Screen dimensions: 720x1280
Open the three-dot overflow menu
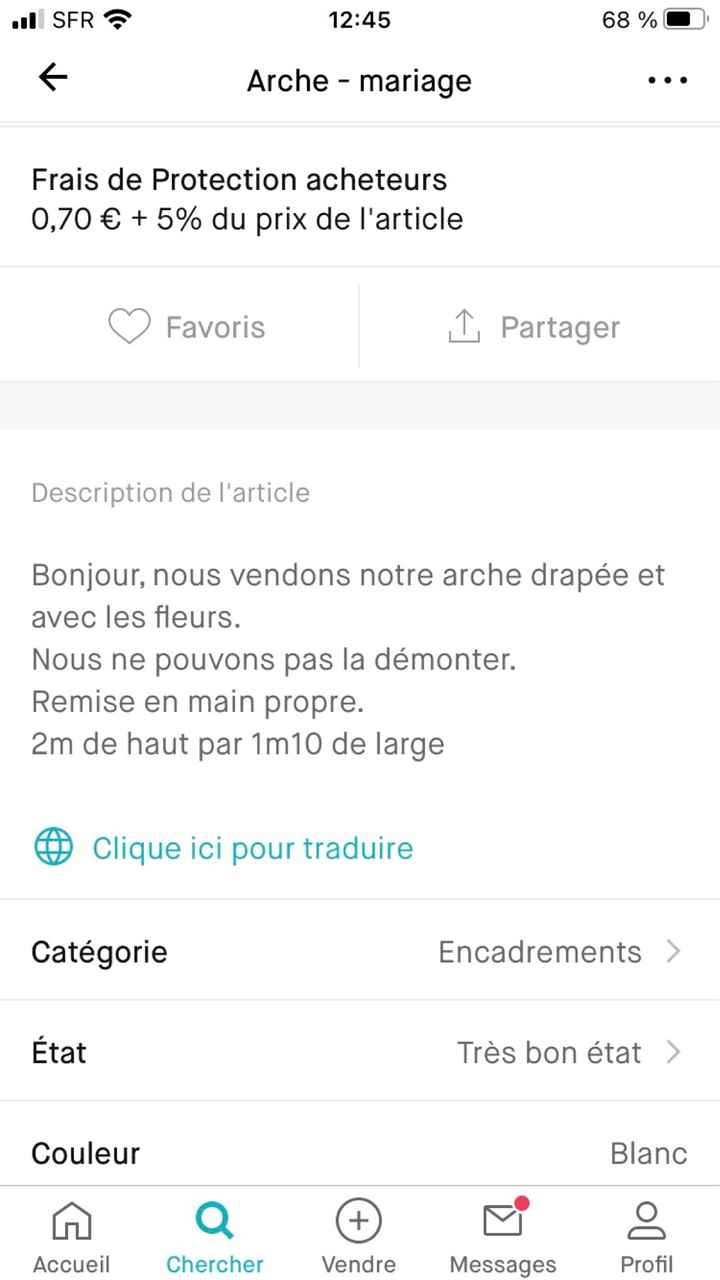(x=667, y=80)
